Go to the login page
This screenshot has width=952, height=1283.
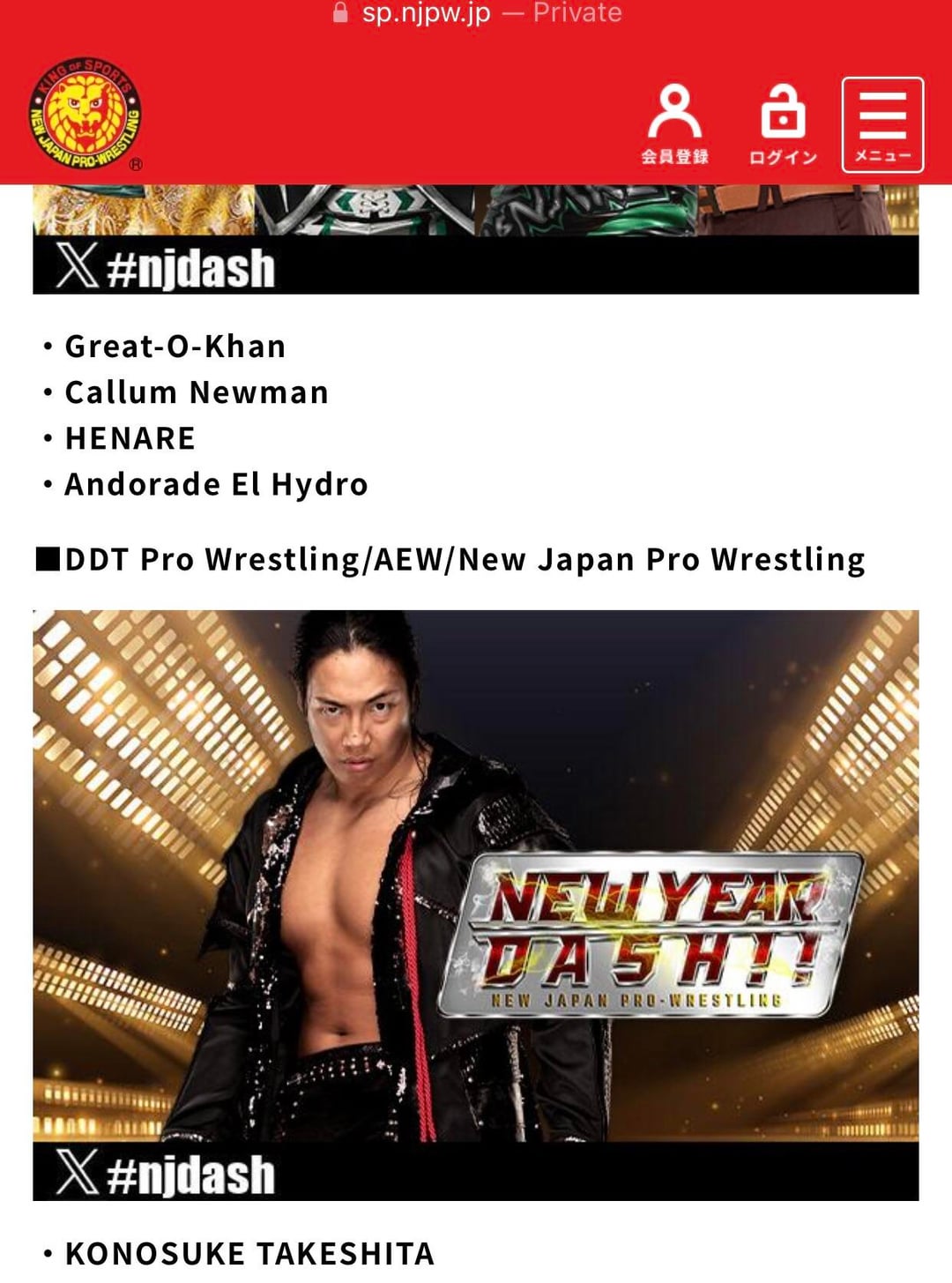pos(783,124)
